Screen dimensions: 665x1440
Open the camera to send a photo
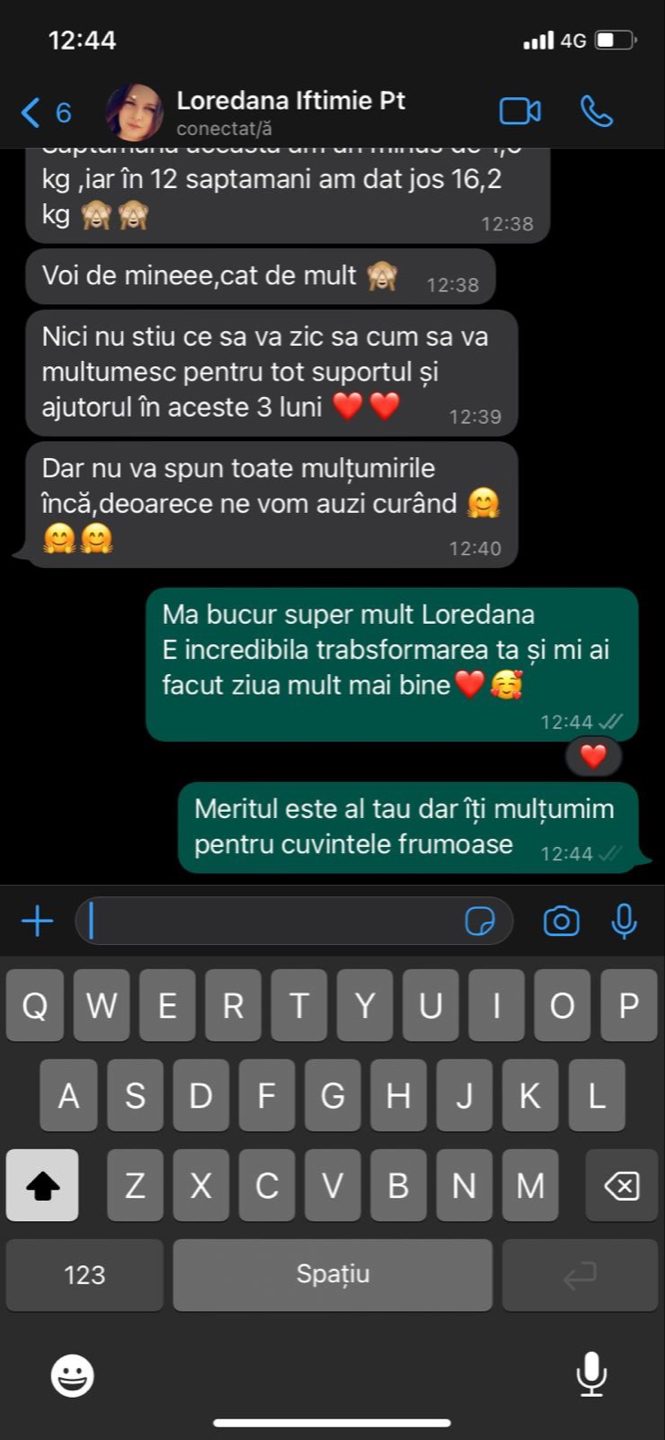(561, 921)
